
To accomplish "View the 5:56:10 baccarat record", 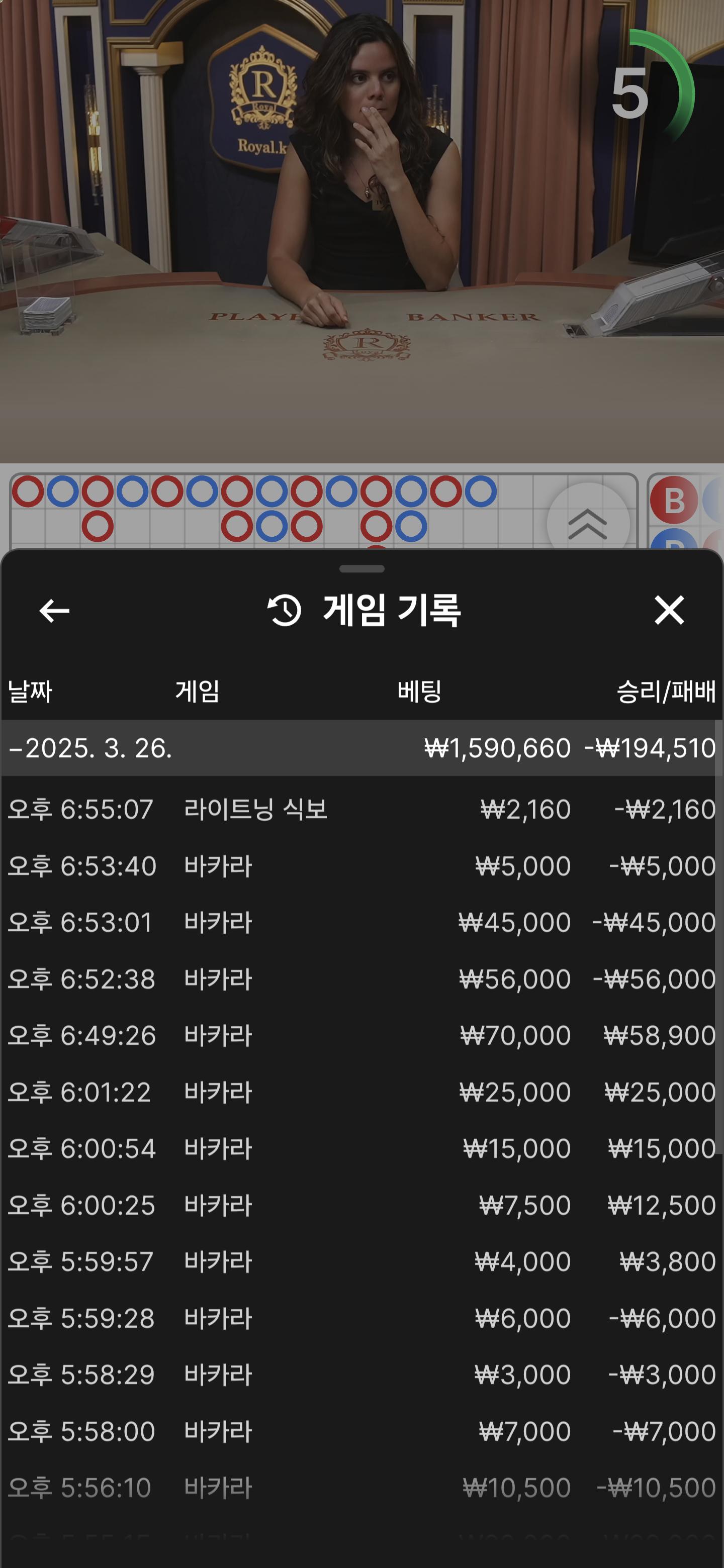I will (x=361, y=1488).
